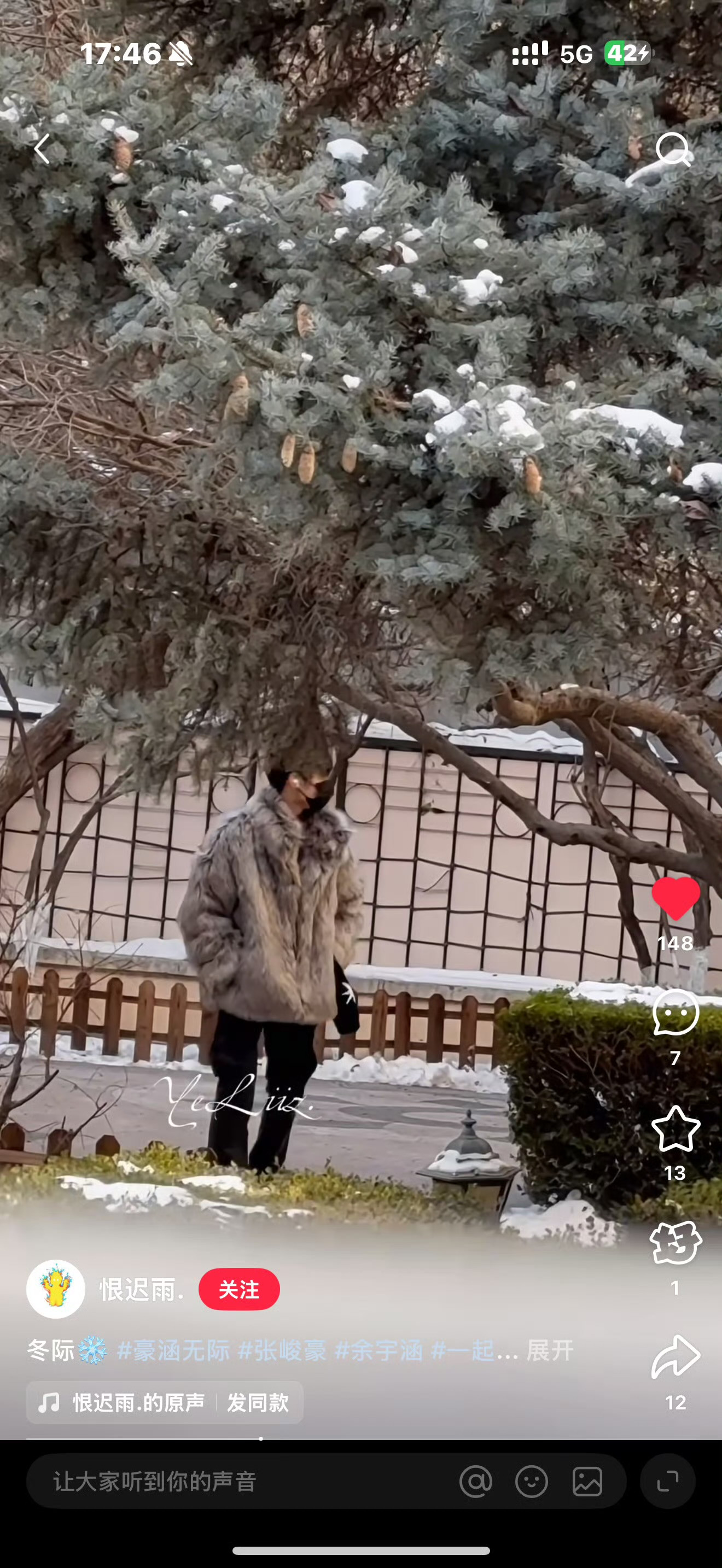Expand the caption with 展开
The height and width of the screenshot is (1568, 722).
[x=550, y=1351]
